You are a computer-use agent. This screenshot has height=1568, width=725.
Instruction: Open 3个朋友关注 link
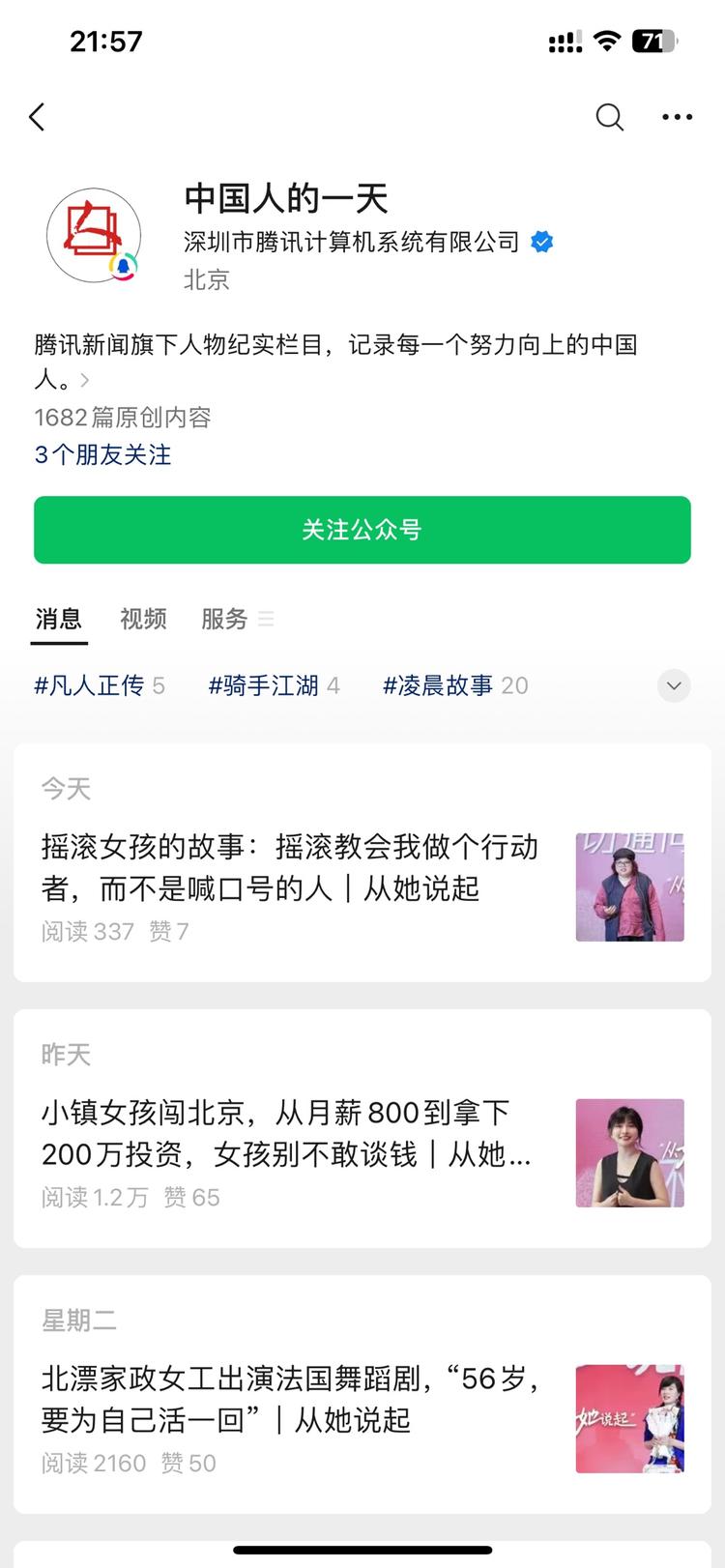pyautogui.click(x=102, y=454)
